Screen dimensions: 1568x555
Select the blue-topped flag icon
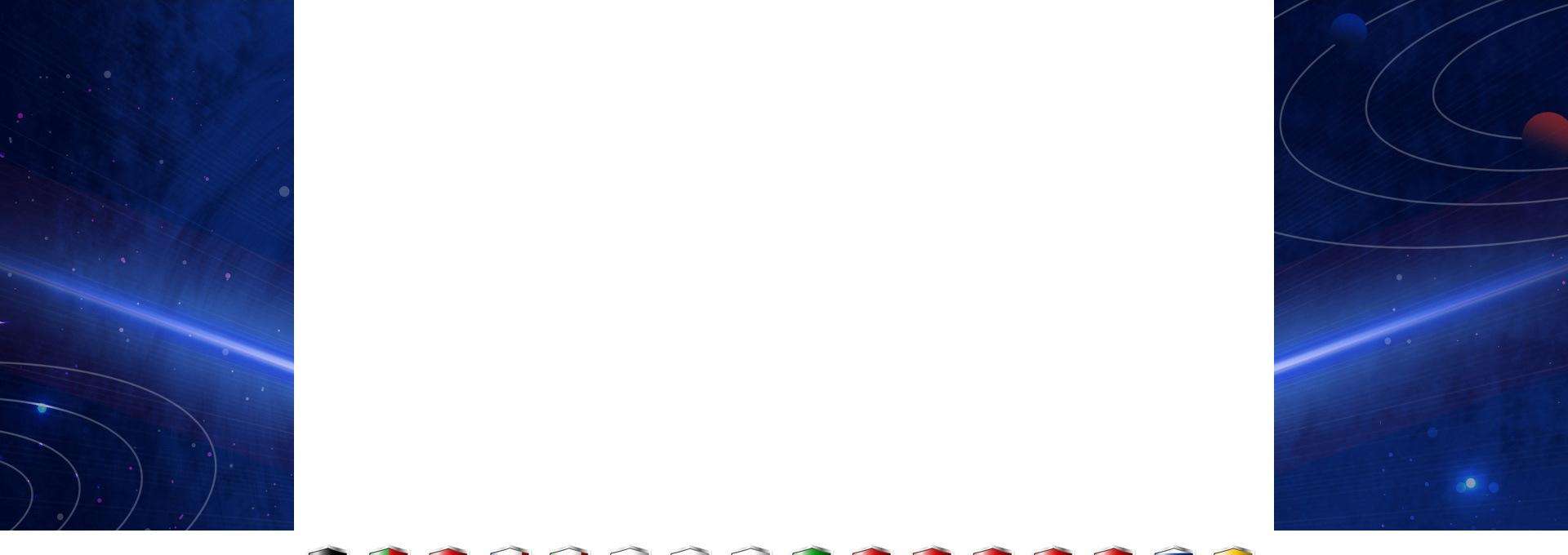[x=1174, y=551]
